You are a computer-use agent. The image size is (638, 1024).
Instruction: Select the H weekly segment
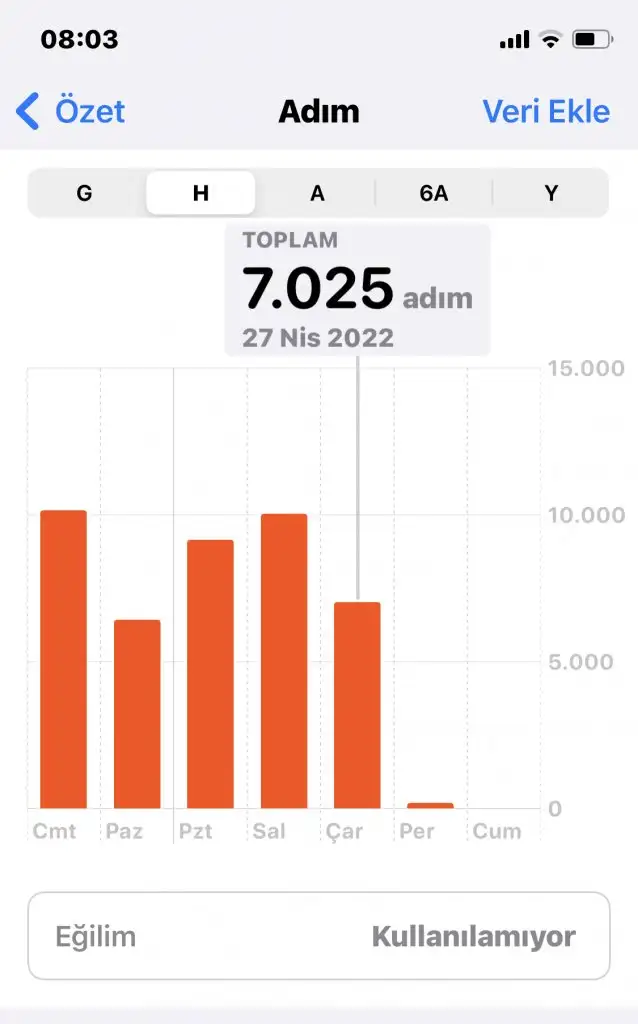200,193
